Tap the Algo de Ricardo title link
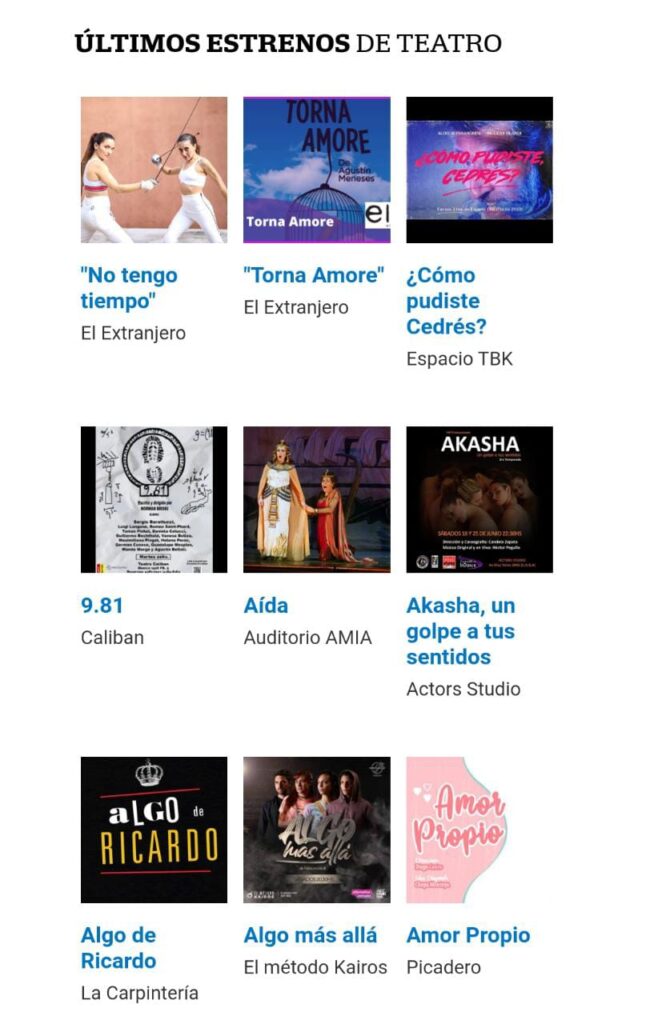This screenshot has height=1024, width=662. tap(118, 948)
